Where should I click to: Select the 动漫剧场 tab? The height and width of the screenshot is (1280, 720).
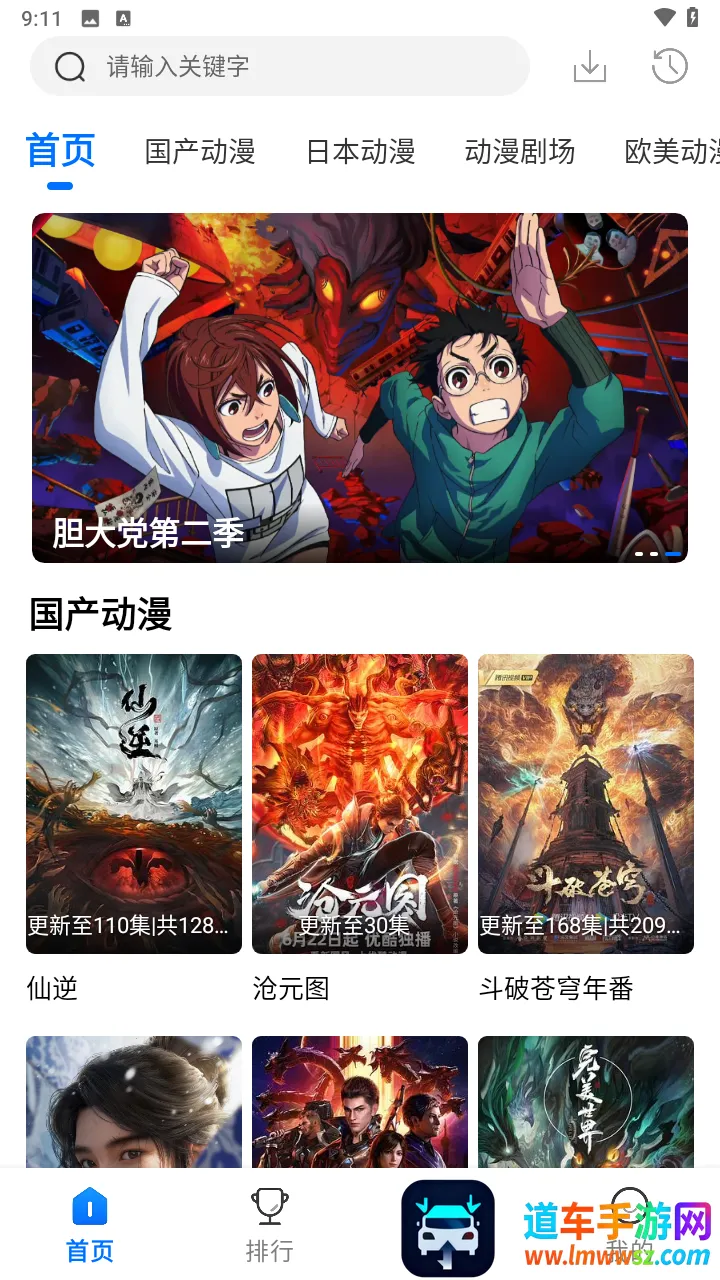(520, 152)
